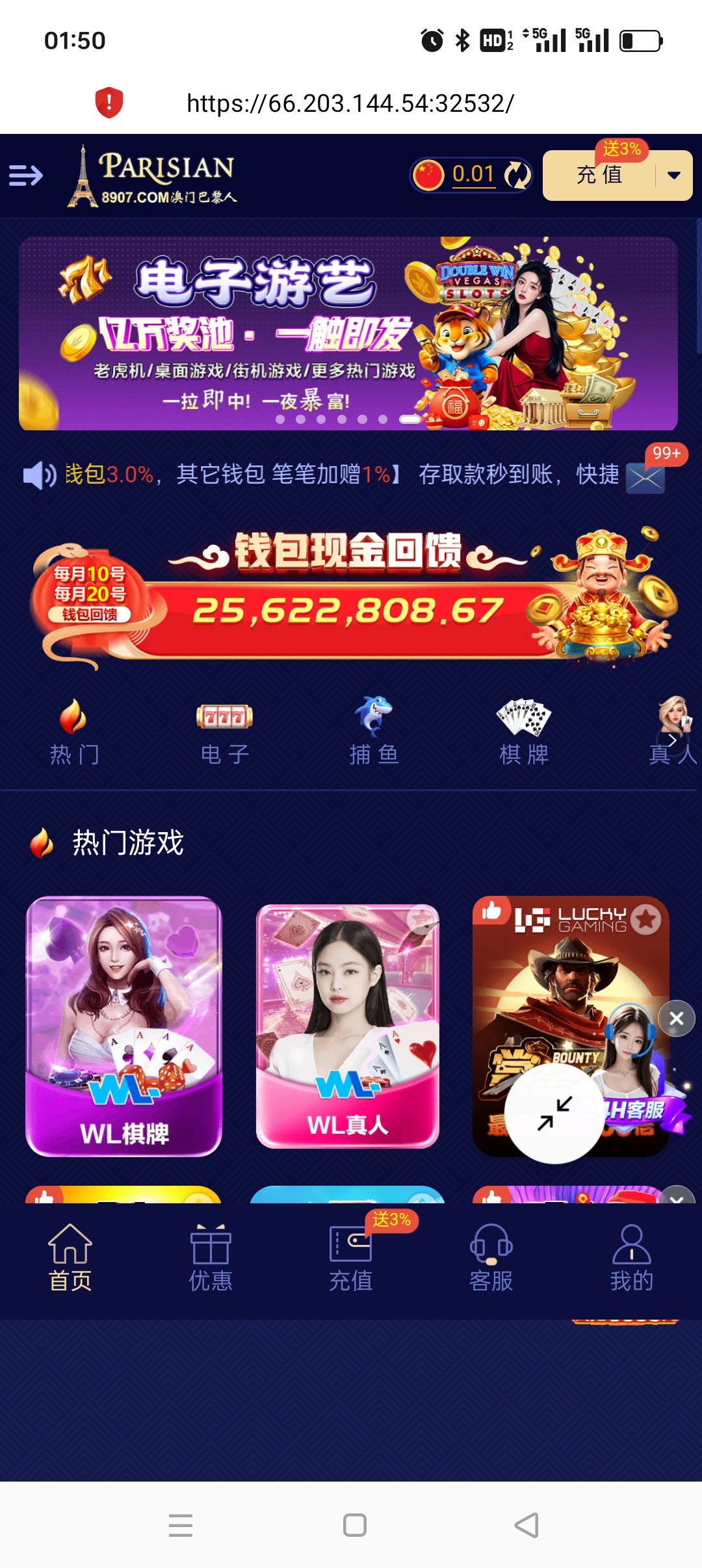Switch to the 充值 tab in the bottom bar
This screenshot has height=1568, width=702.
point(351,1258)
